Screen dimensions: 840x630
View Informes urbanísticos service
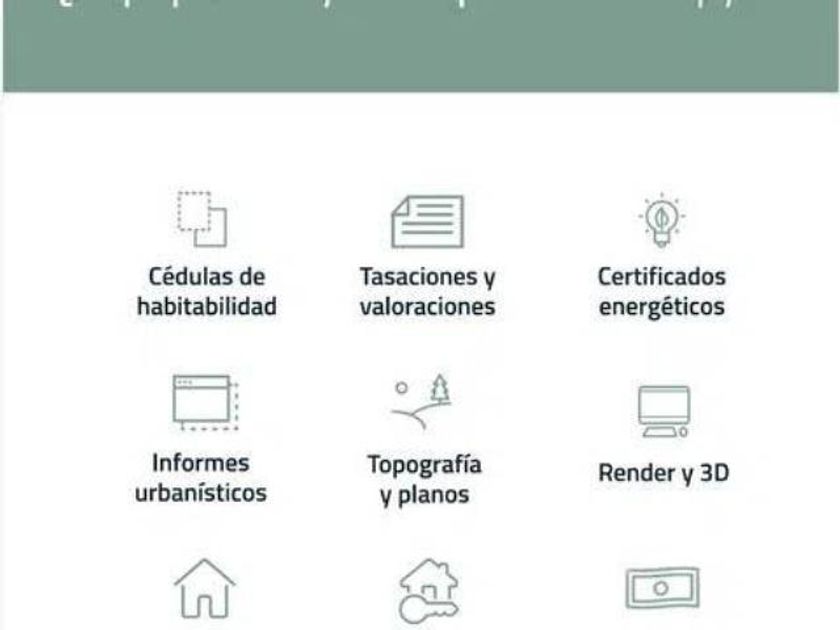point(201,440)
